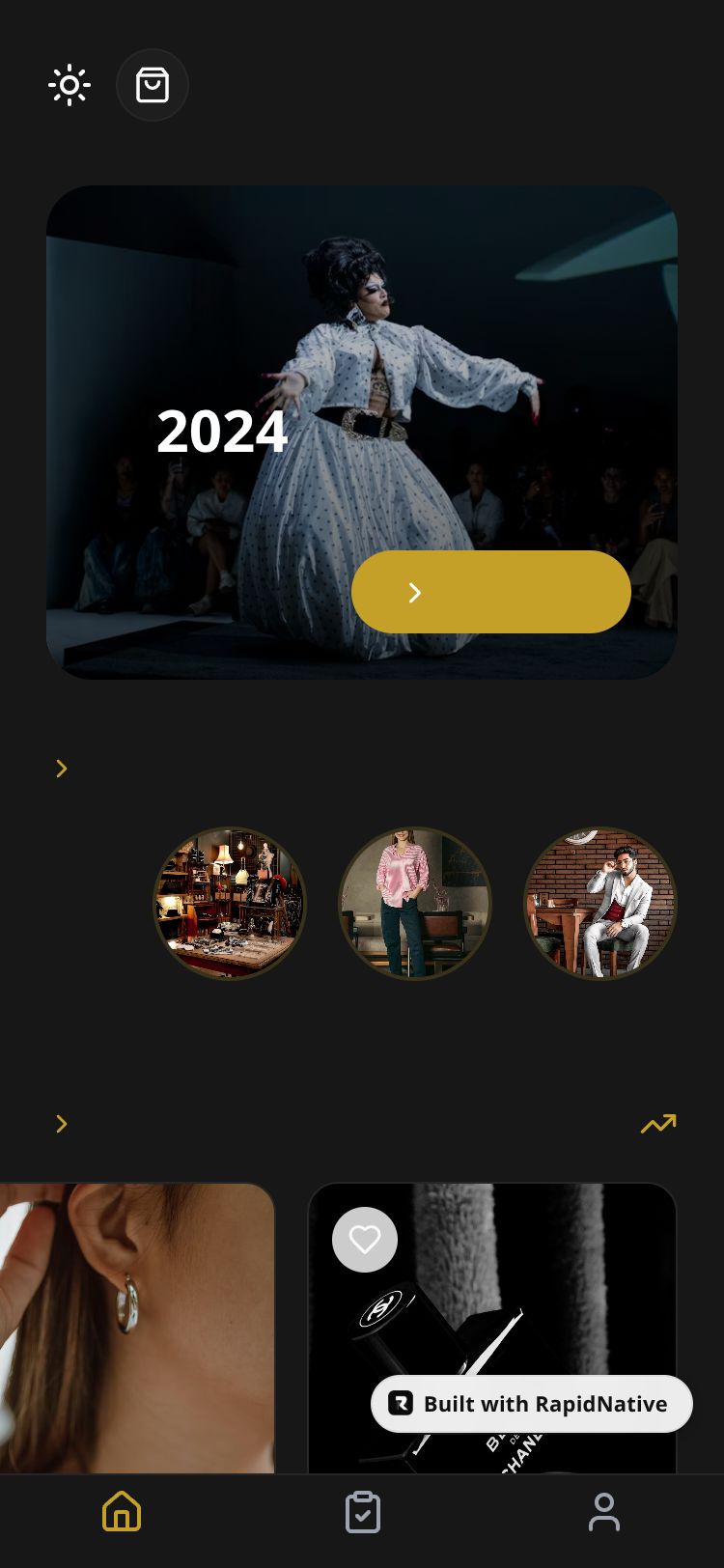Open the shopping bag
This screenshot has width=724, height=1568.
153,85
